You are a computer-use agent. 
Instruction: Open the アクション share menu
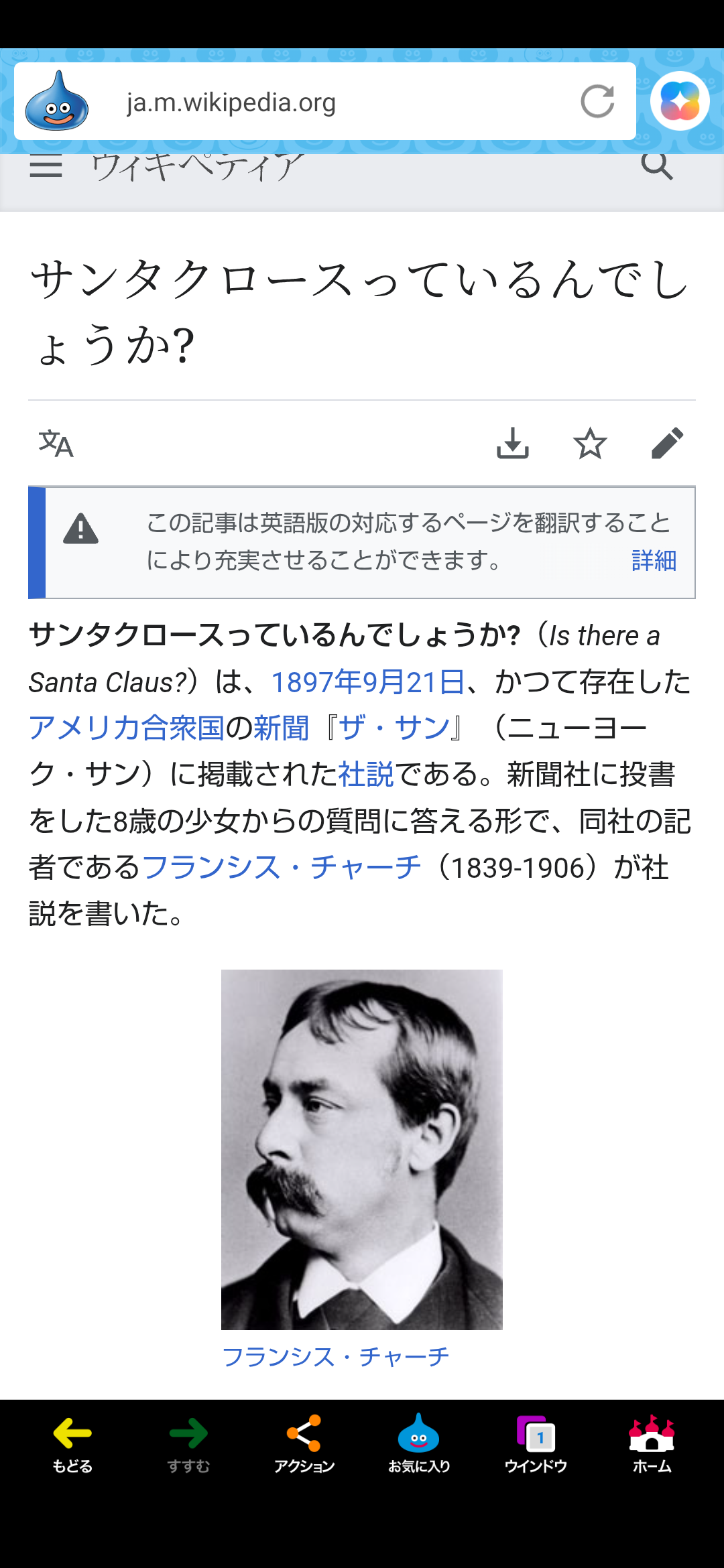pos(304,1444)
